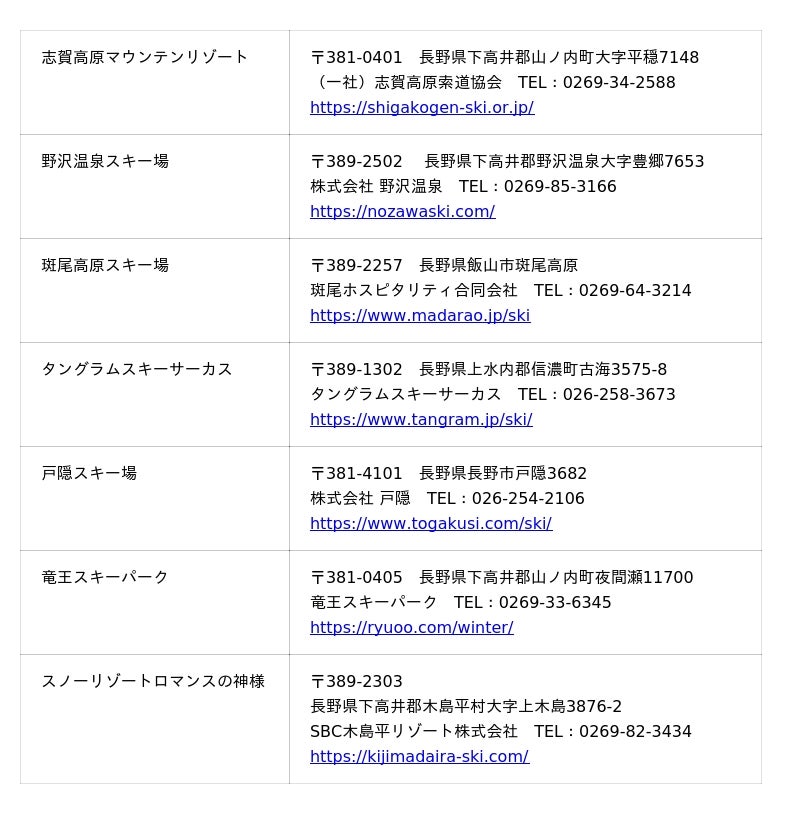
Task: Open the shigakogen-ski.or.jp link
Action: point(422,107)
